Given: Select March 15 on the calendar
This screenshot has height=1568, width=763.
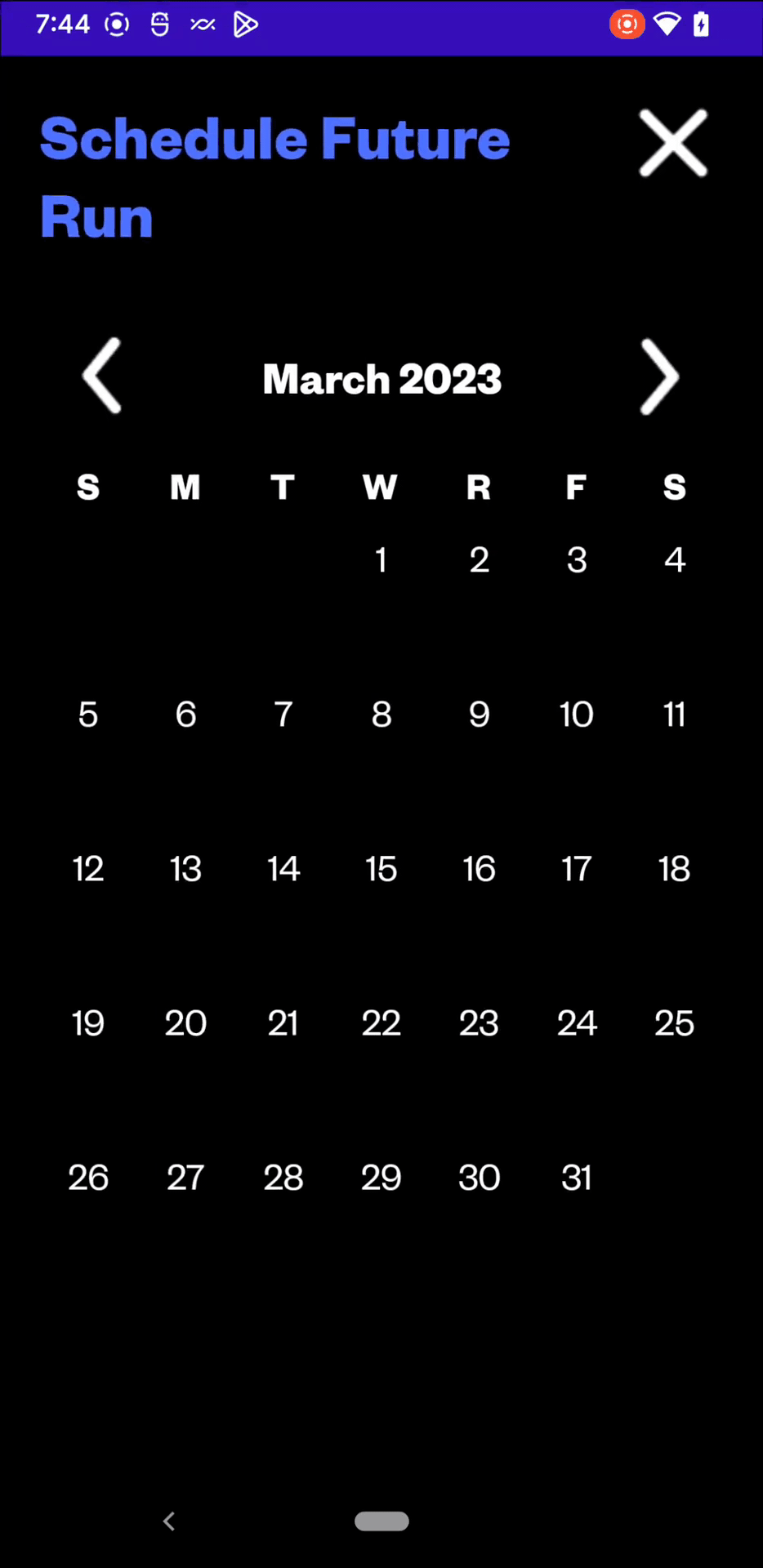Looking at the screenshot, I should tap(381, 869).
